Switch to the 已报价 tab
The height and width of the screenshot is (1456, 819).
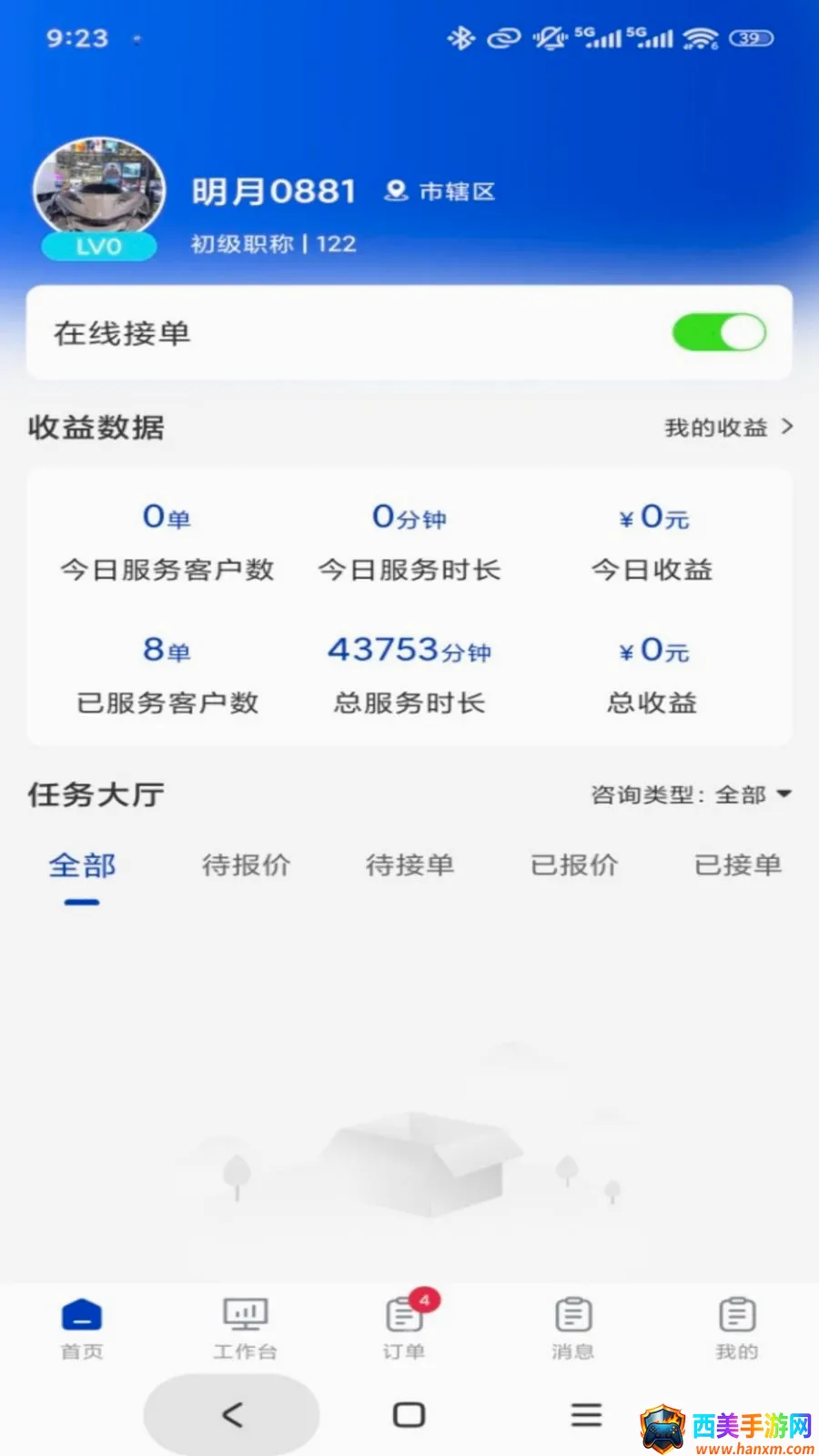pos(574,865)
